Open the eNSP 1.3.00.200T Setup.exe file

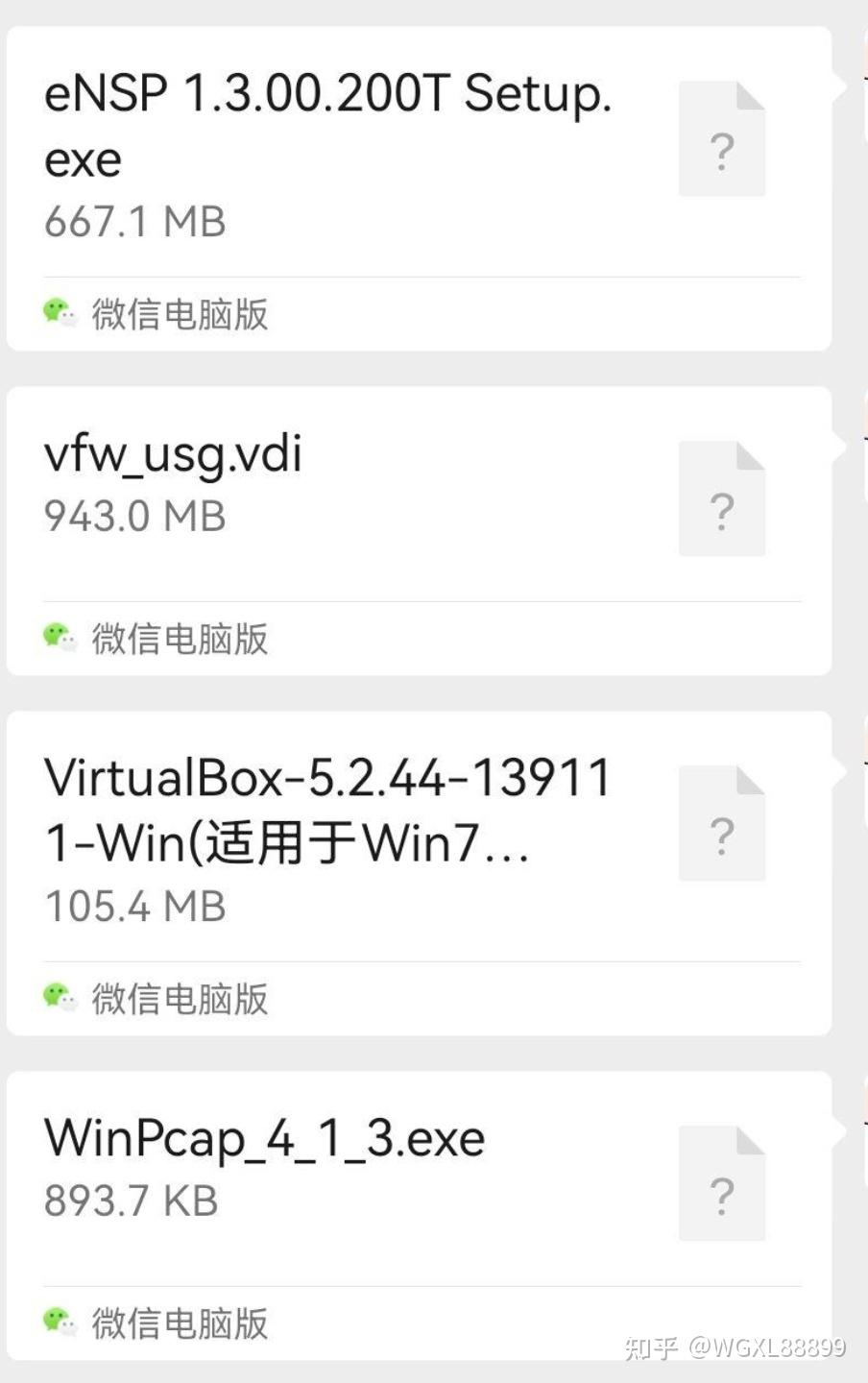click(x=326, y=125)
